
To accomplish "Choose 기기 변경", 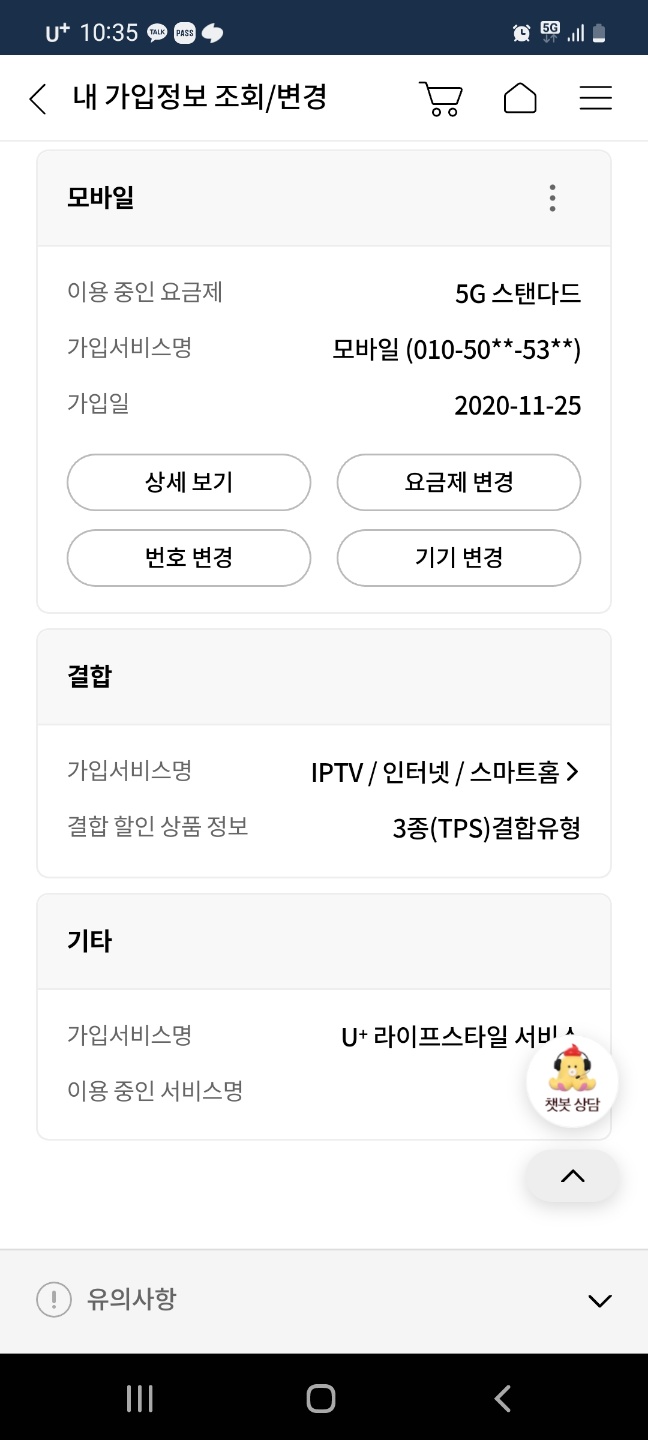I will point(459,558).
